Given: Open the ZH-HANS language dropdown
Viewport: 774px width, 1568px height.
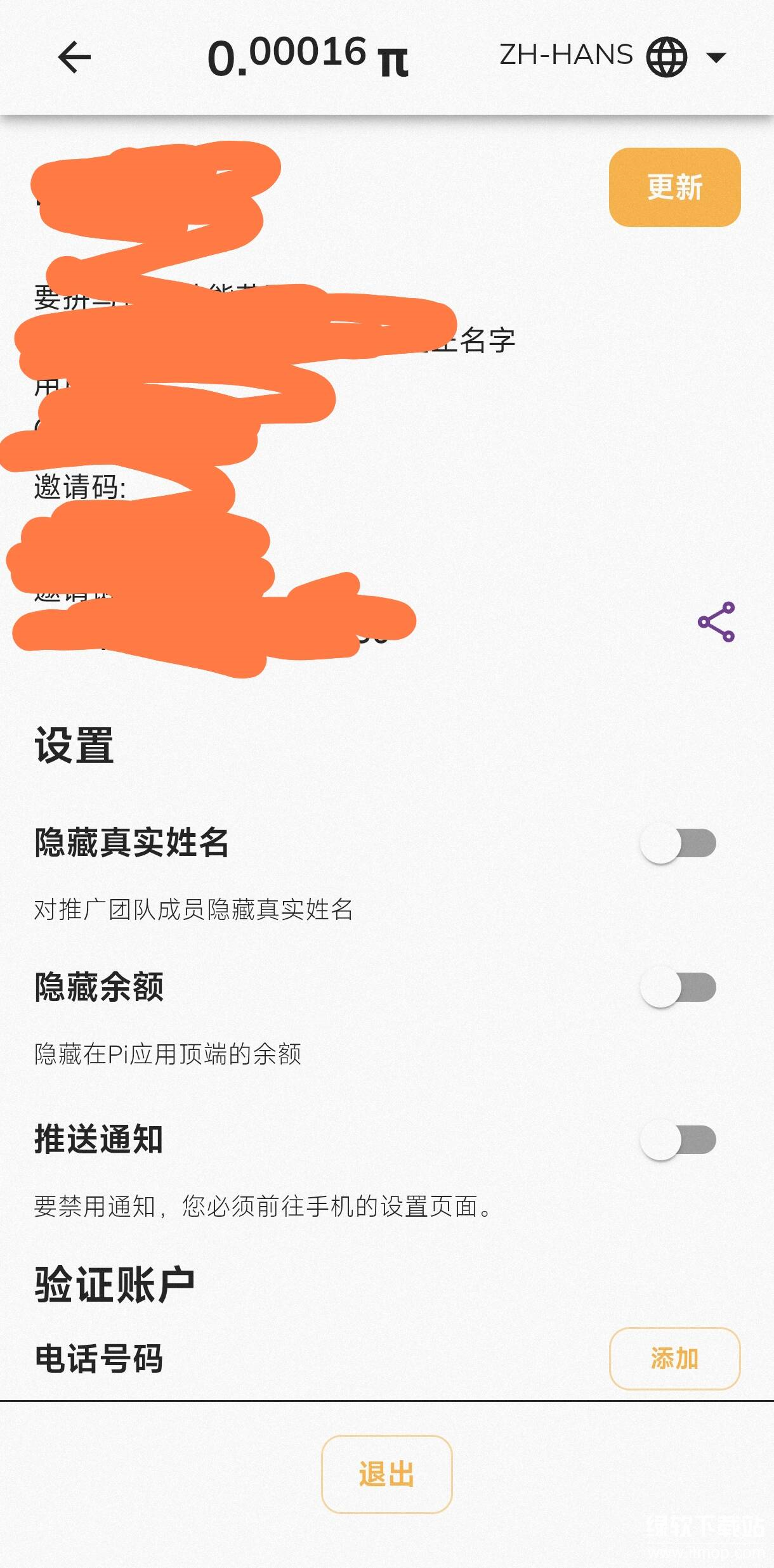Looking at the screenshot, I should [x=612, y=56].
